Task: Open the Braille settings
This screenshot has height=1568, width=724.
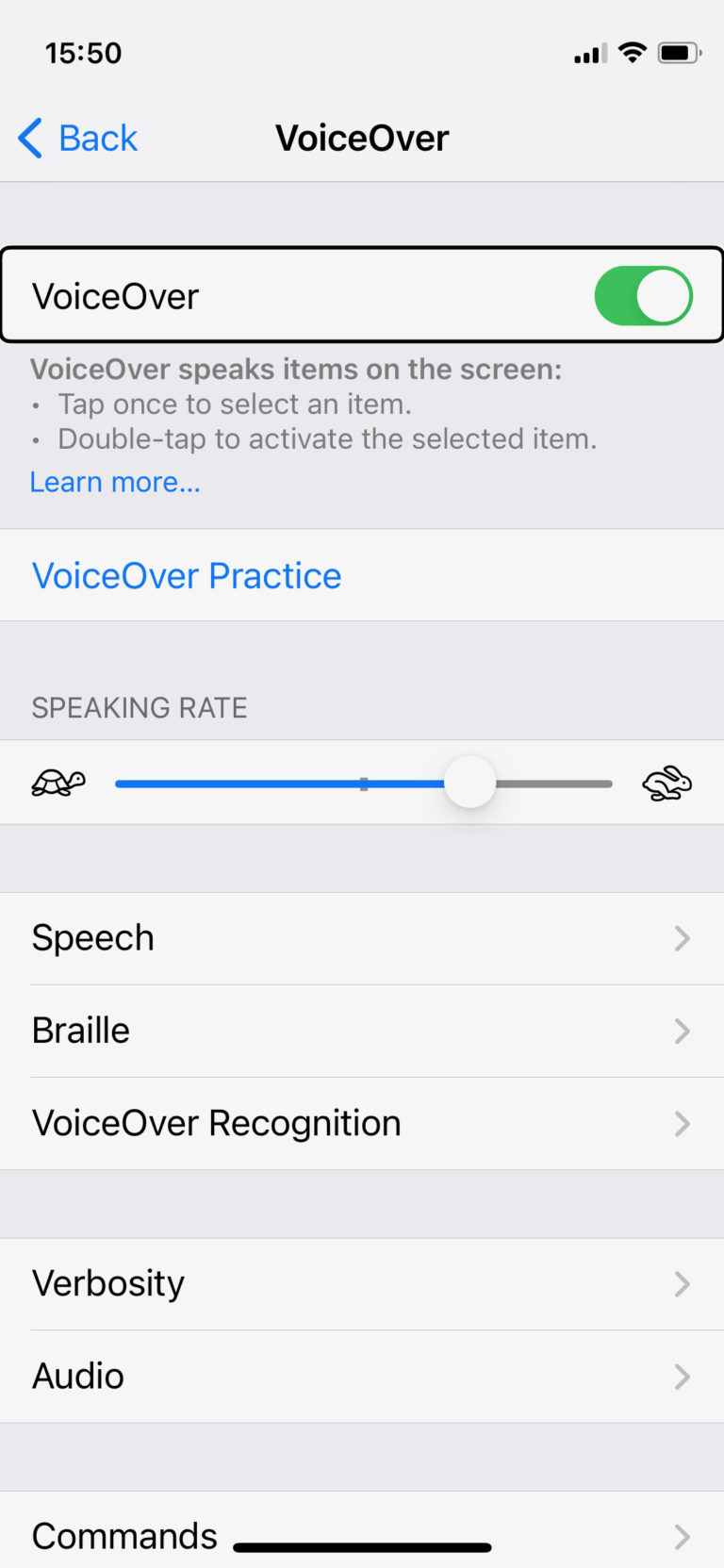Action: [362, 1030]
